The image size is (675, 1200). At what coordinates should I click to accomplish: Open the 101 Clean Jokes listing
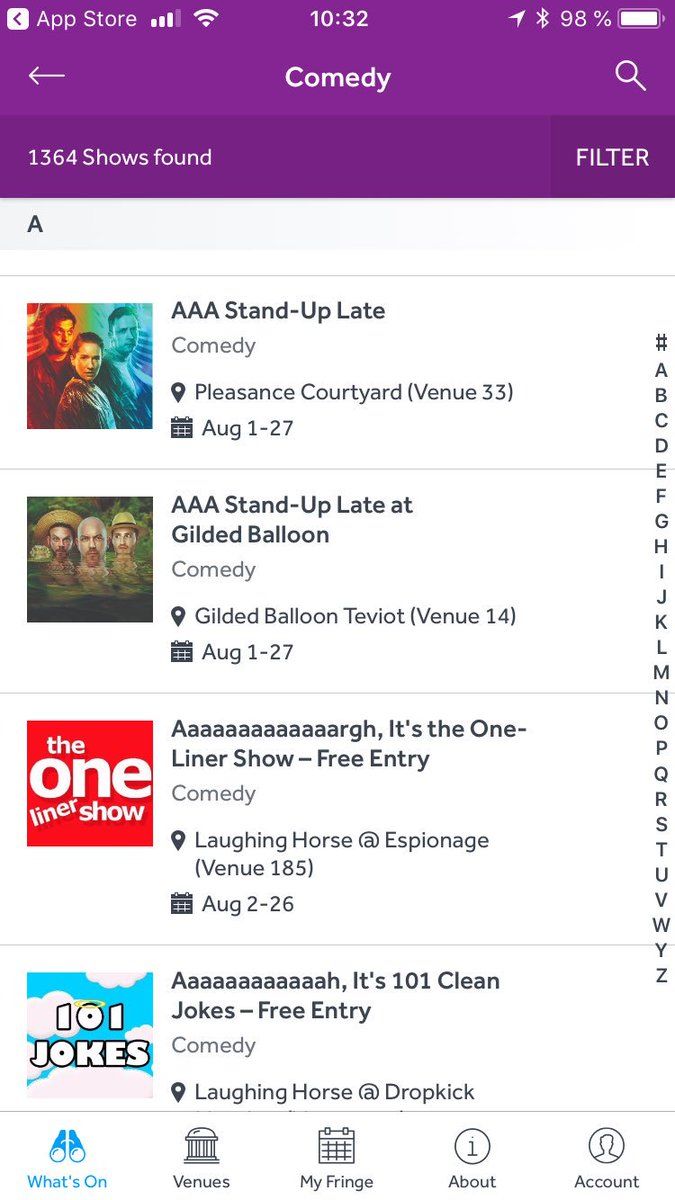[335, 995]
